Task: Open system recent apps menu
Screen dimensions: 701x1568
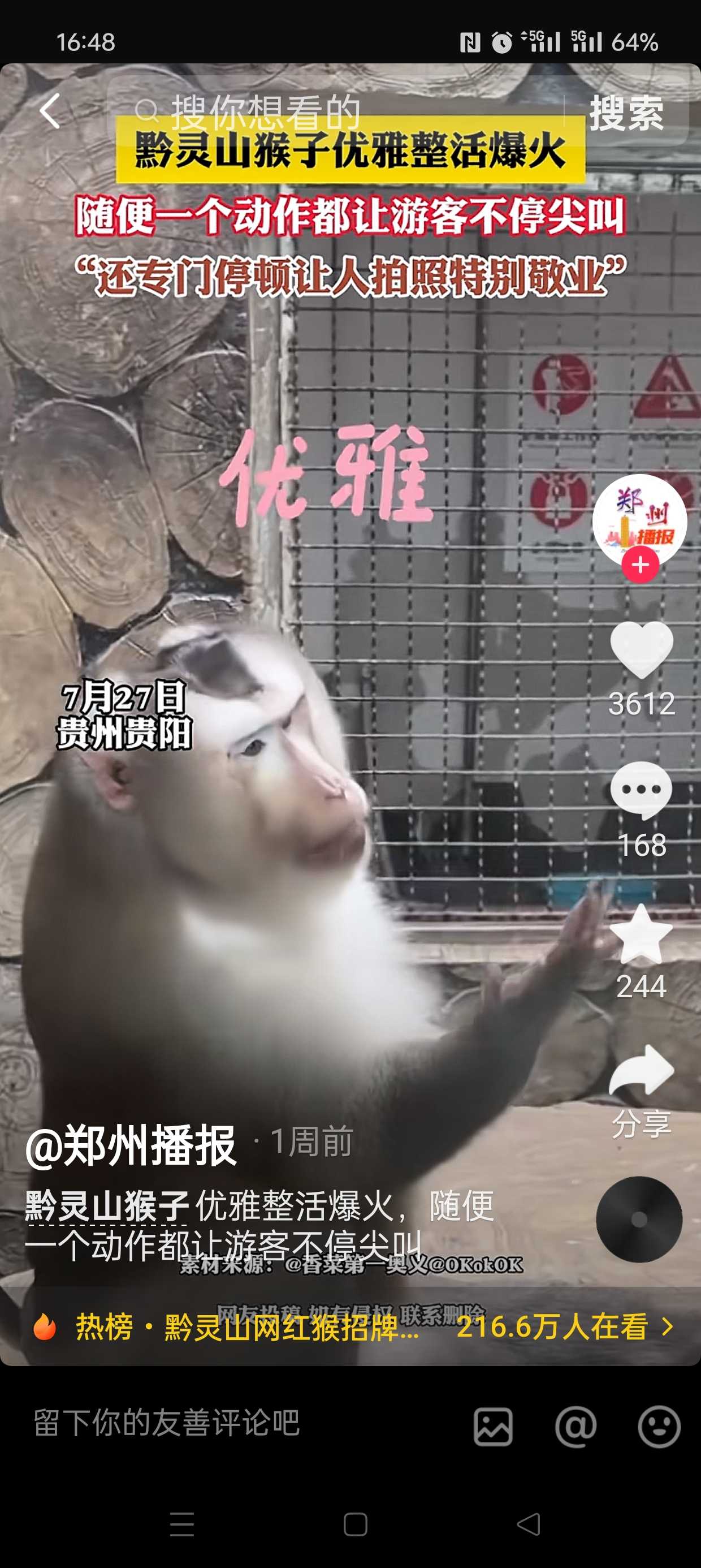Action: tap(182, 1525)
